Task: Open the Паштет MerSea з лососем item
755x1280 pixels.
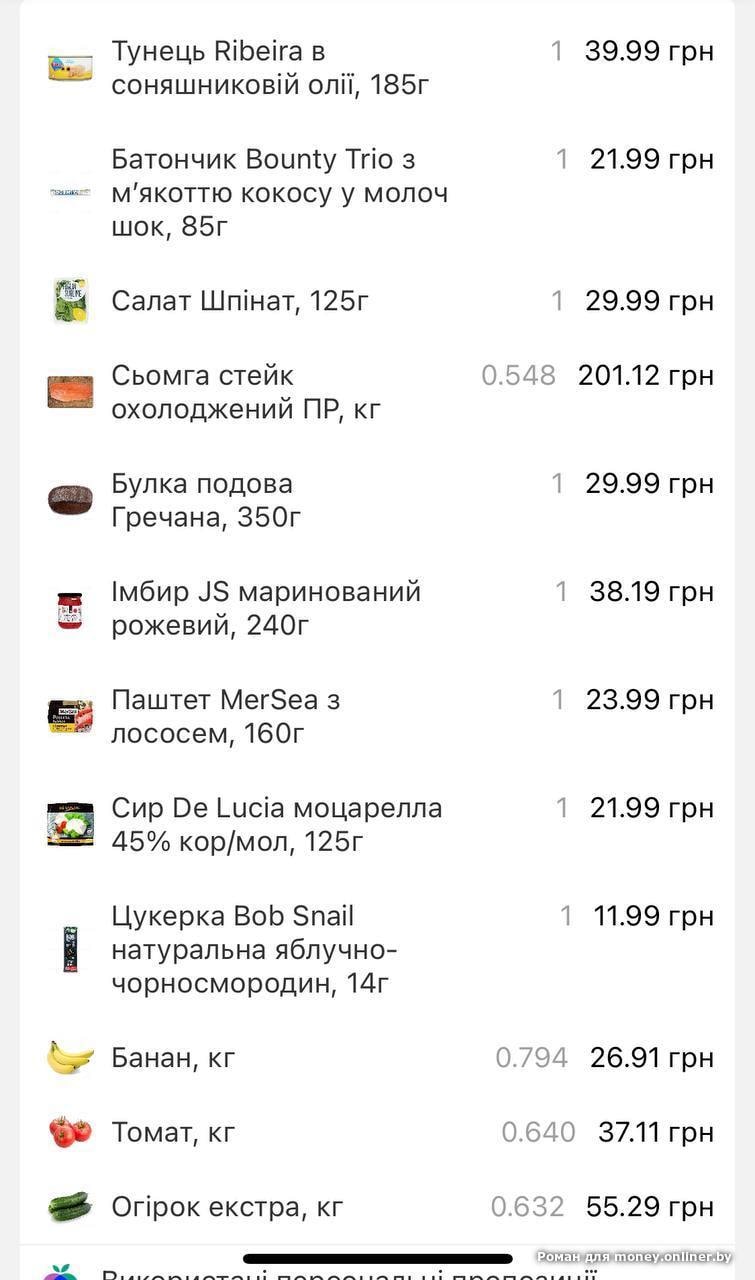Action: (226, 716)
